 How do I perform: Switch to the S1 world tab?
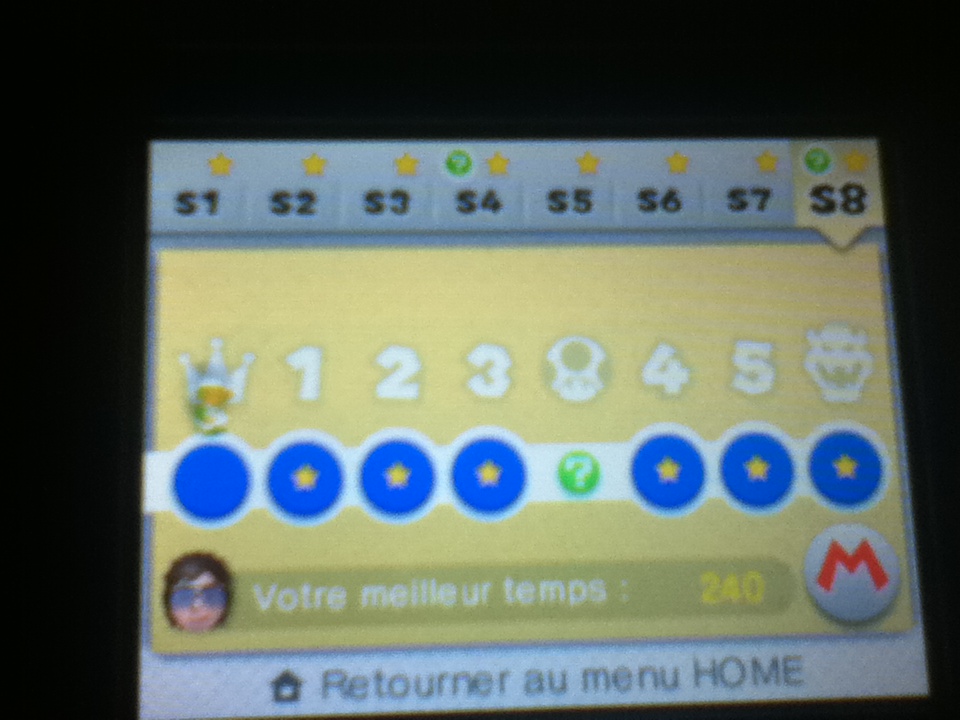[x=198, y=201]
